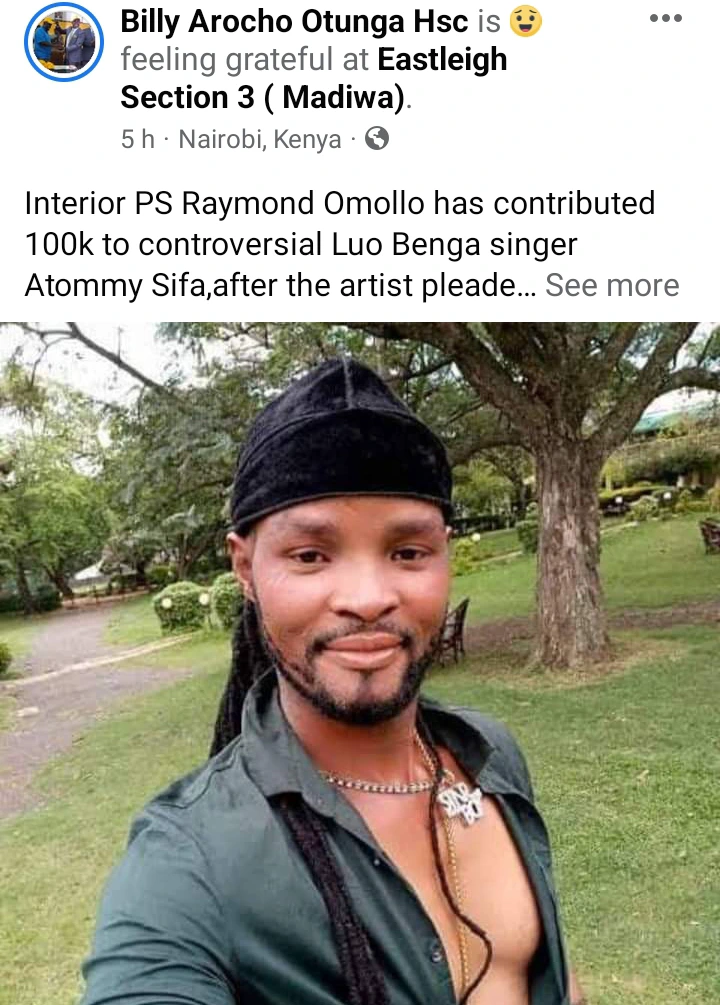Open the post photo in full view
The width and height of the screenshot is (720, 1005).
(360, 660)
